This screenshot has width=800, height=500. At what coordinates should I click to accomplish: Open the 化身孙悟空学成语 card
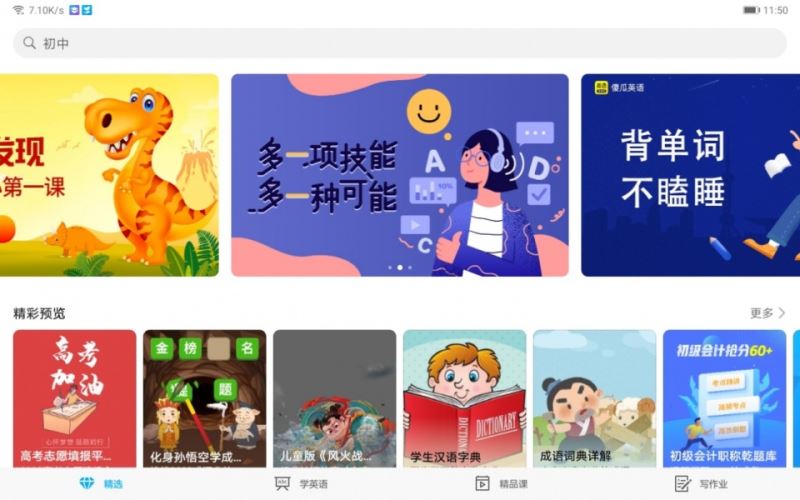click(x=204, y=398)
